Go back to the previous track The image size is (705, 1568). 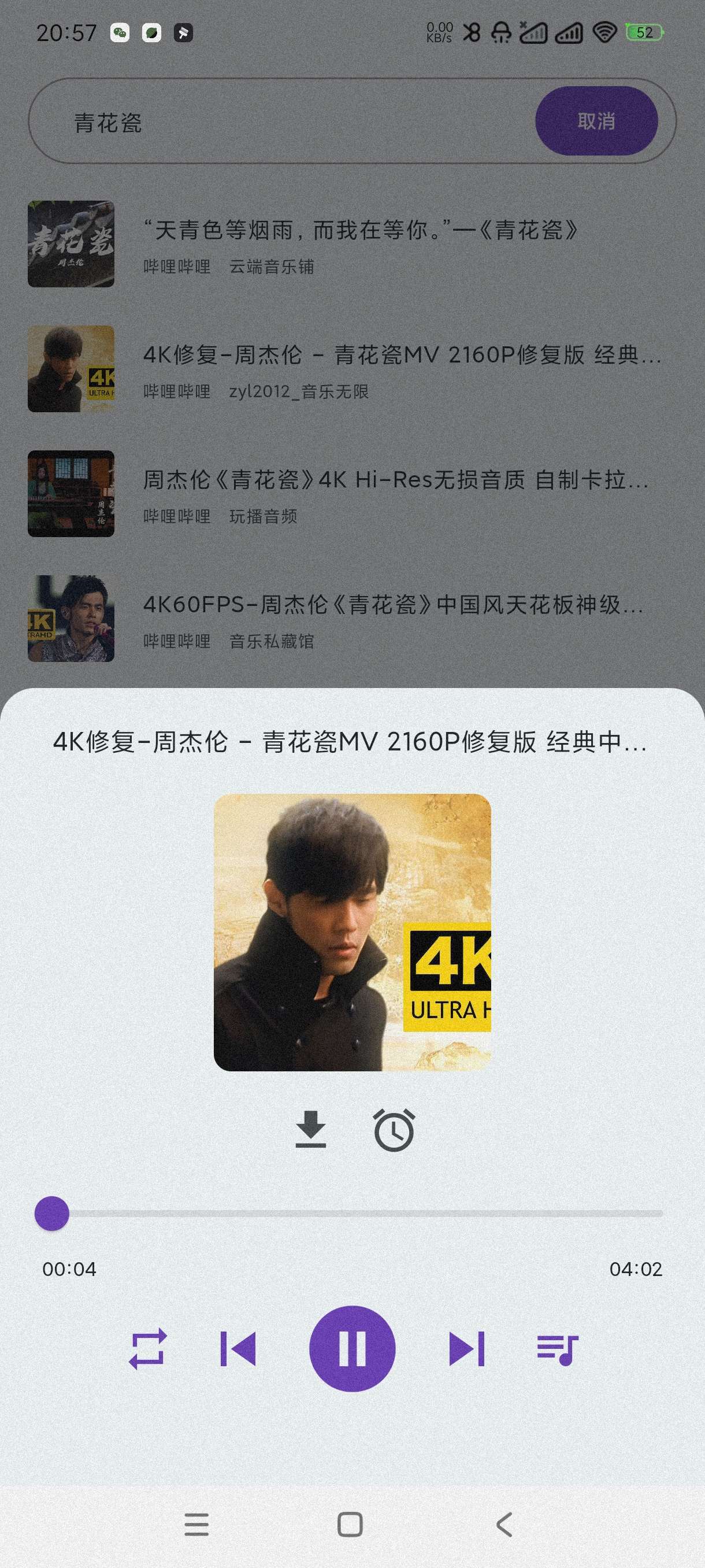(238, 1348)
